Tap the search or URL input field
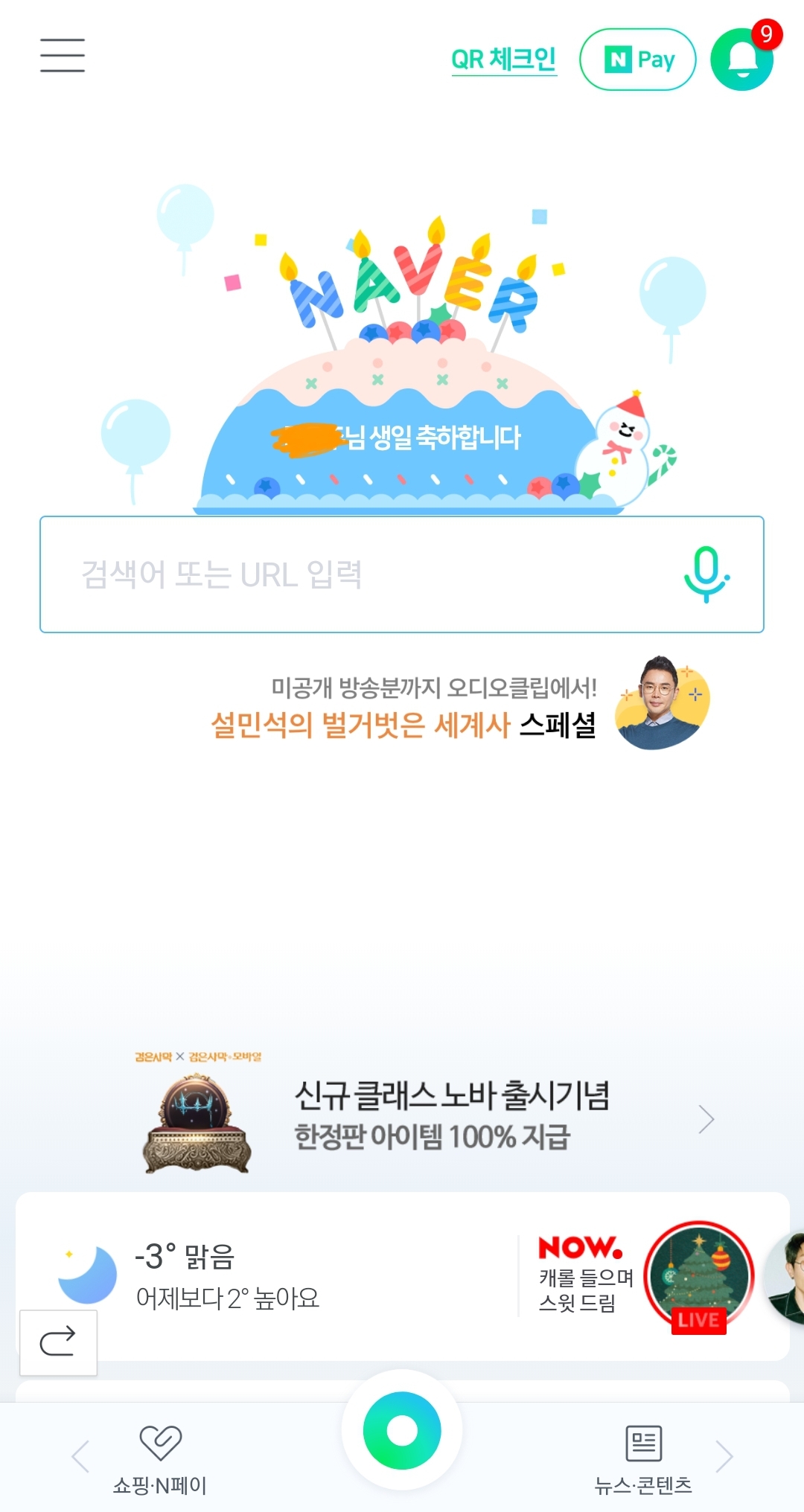 357,574
